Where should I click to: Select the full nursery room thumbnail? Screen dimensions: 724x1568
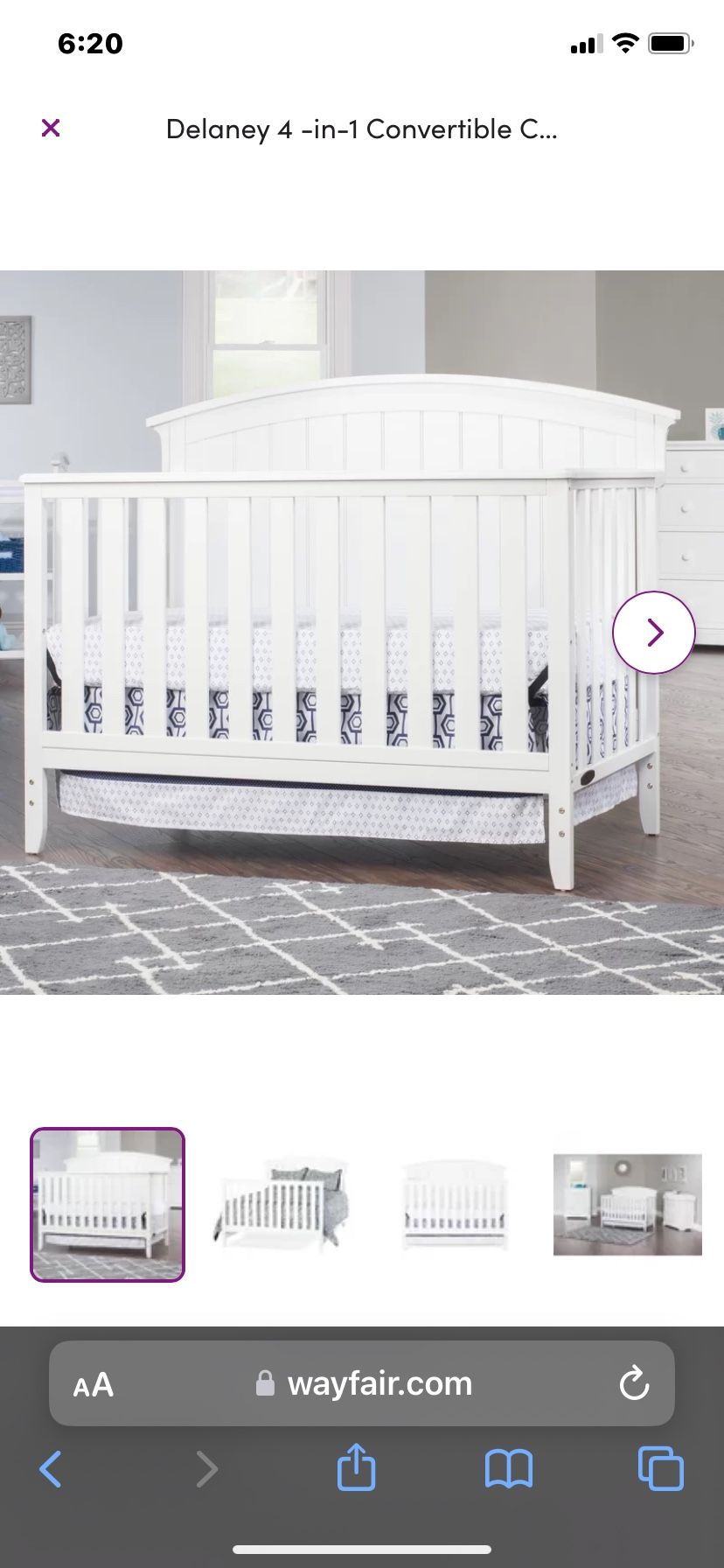626,1204
